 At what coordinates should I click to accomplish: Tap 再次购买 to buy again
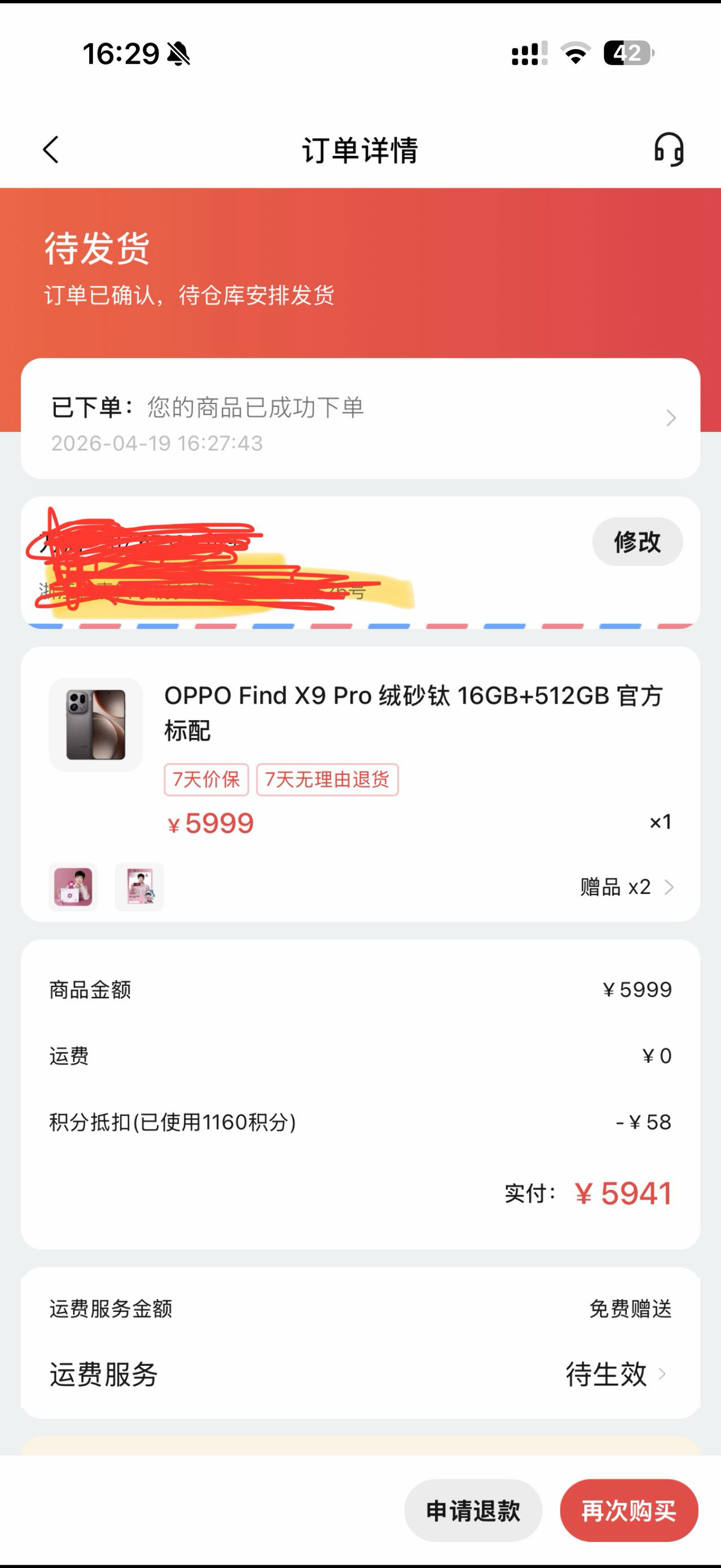coord(628,1511)
